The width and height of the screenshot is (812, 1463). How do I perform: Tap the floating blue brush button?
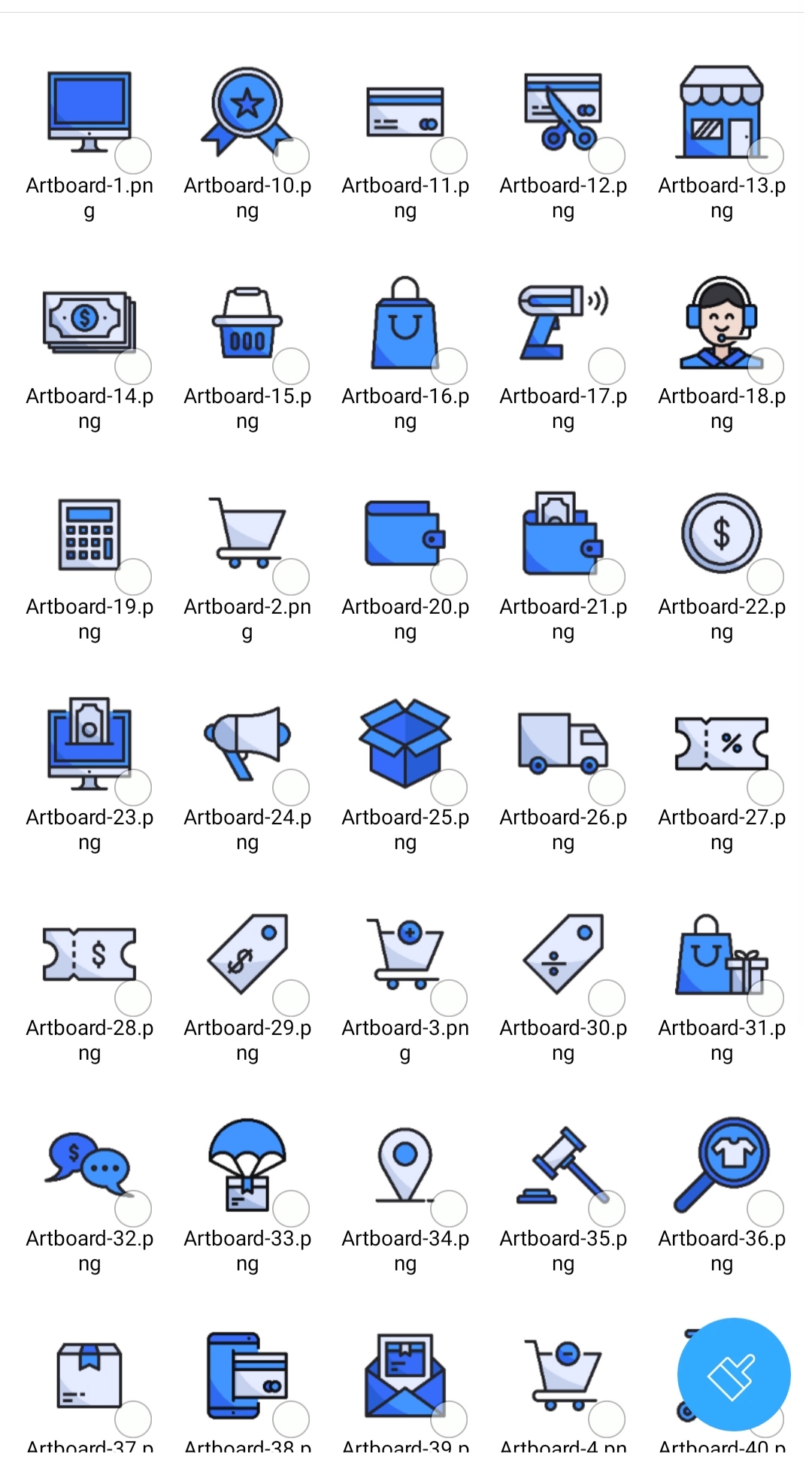pyautogui.click(x=733, y=1374)
